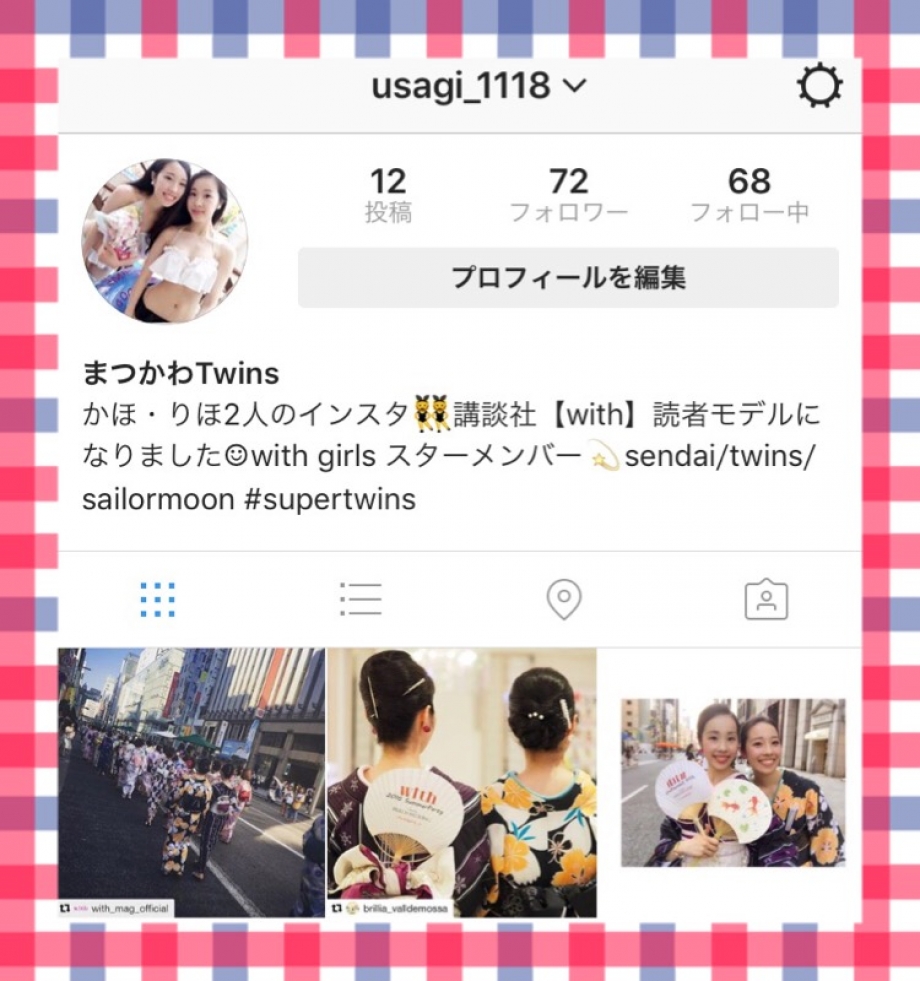This screenshot has width=920, height=981.
Task: Open the brillia_valldemossa yukata back-view post
Action: coord(462,782)
